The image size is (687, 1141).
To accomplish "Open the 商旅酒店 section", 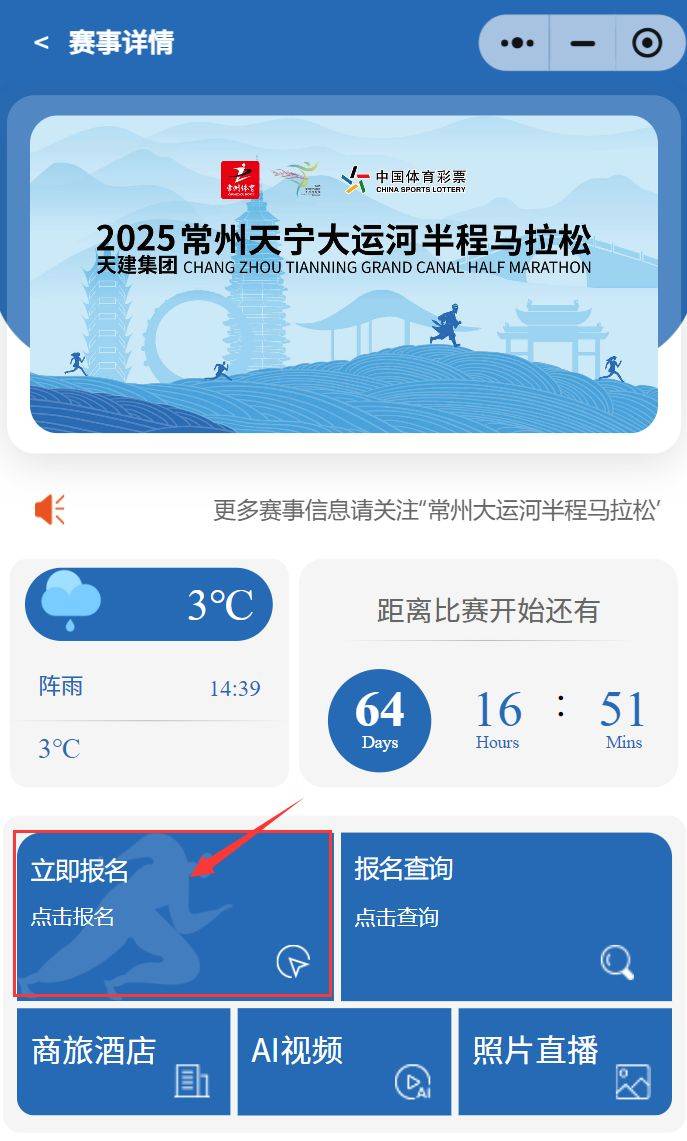I will point(123,1060).
